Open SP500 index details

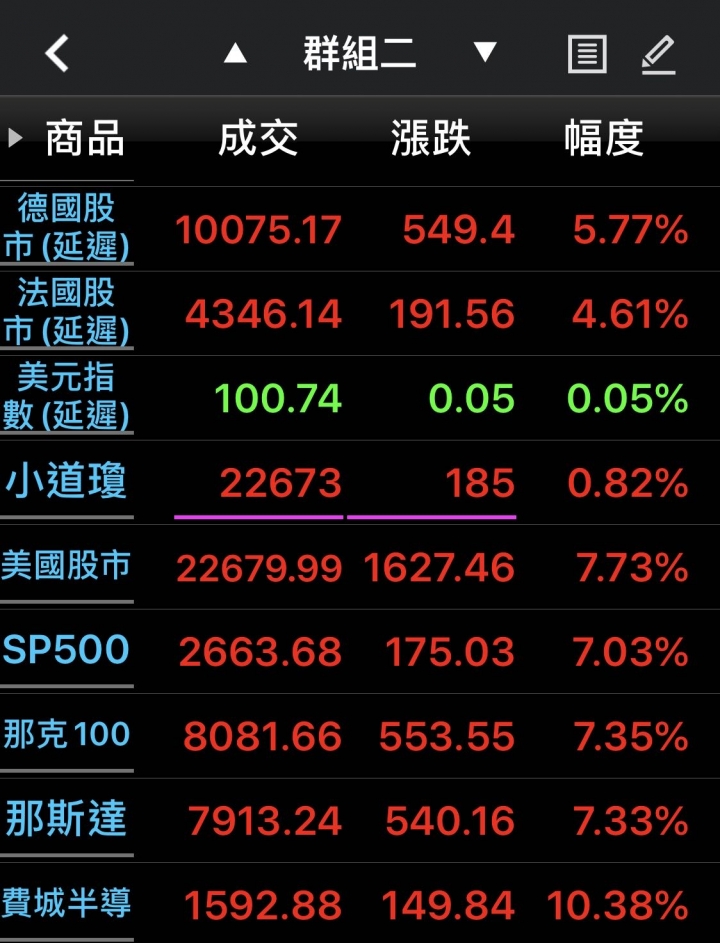click(x=66, y=651)
